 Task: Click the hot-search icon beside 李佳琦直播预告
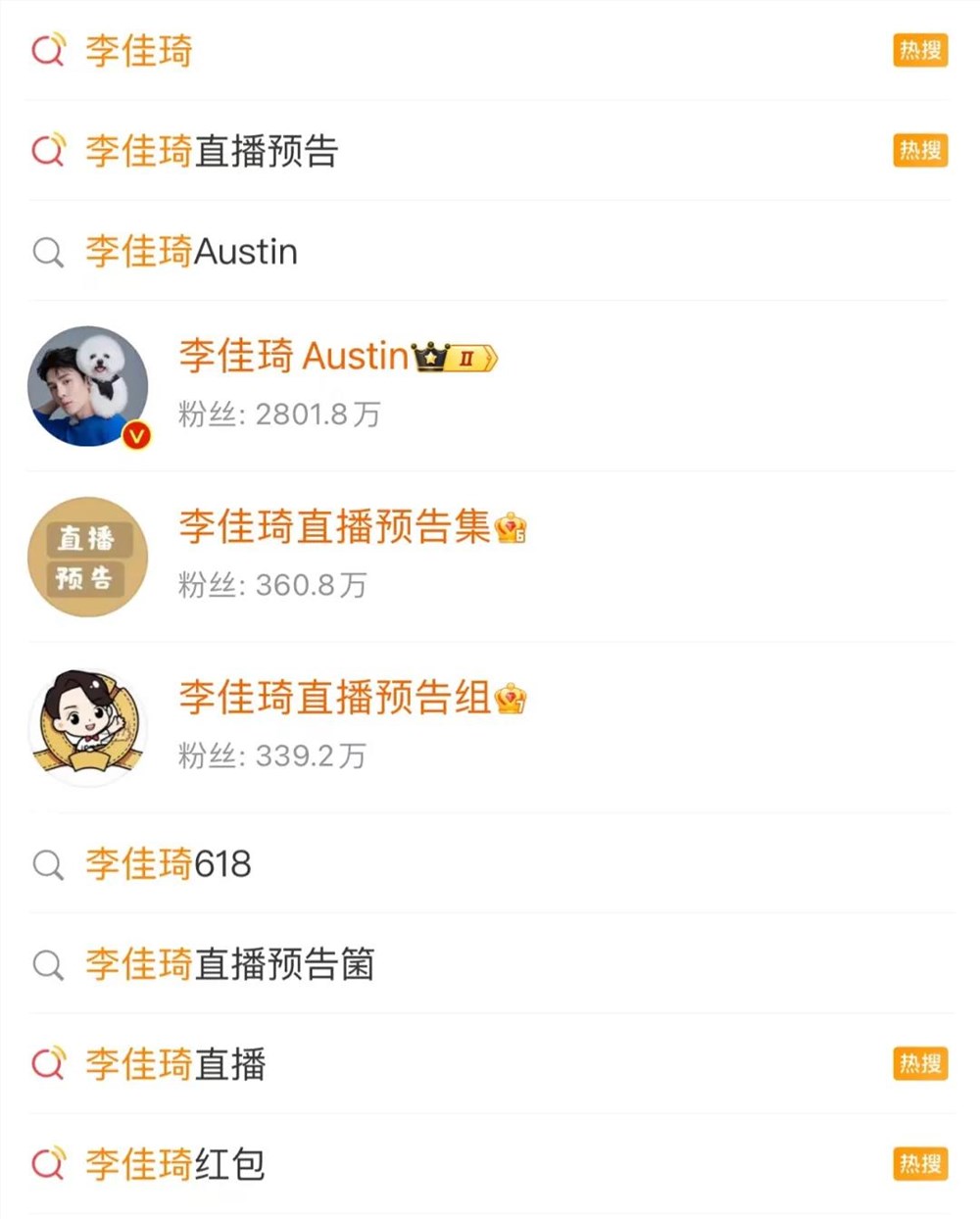click(x=46, y=151)
